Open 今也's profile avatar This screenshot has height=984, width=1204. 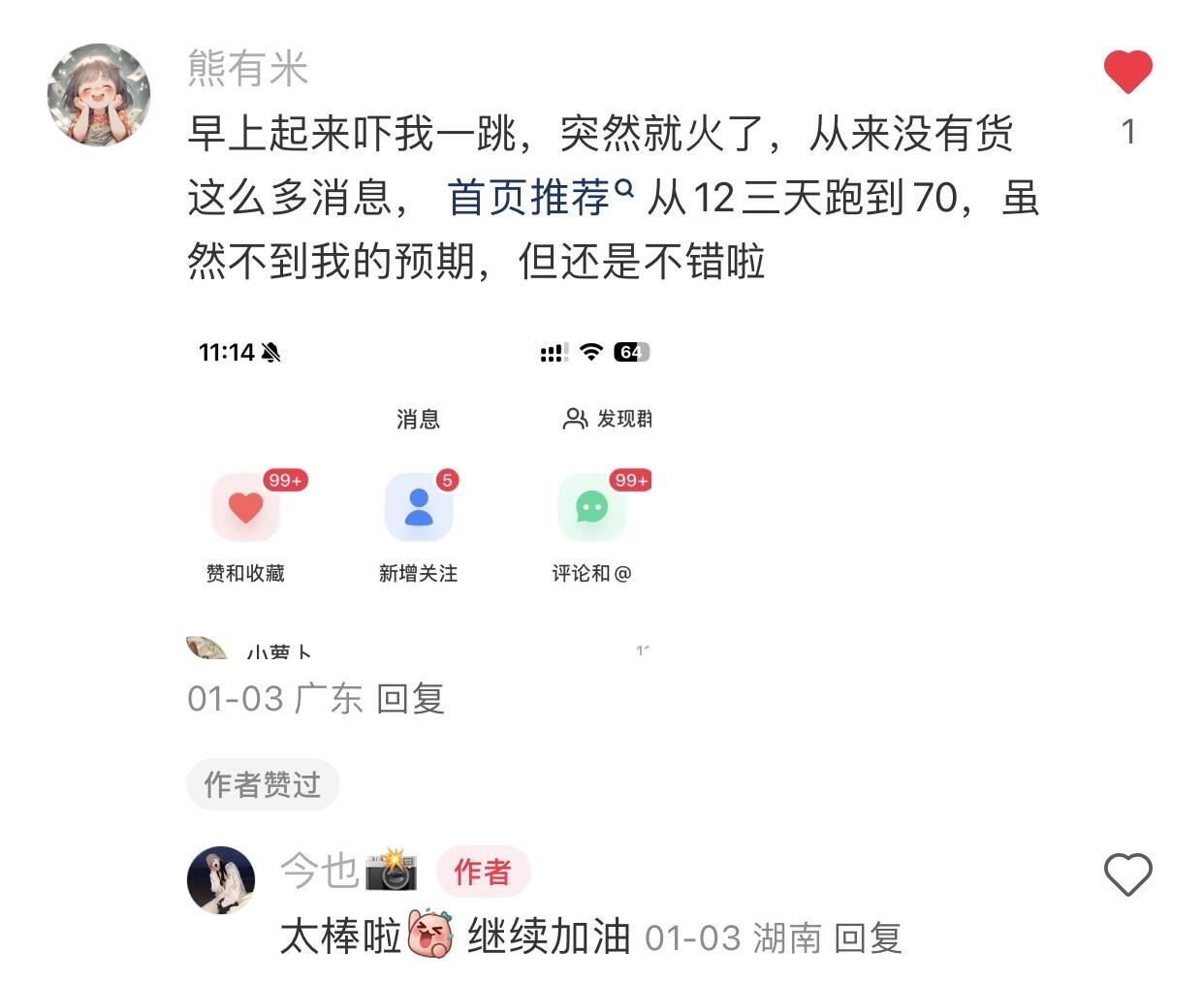click(x=221, y=879)
